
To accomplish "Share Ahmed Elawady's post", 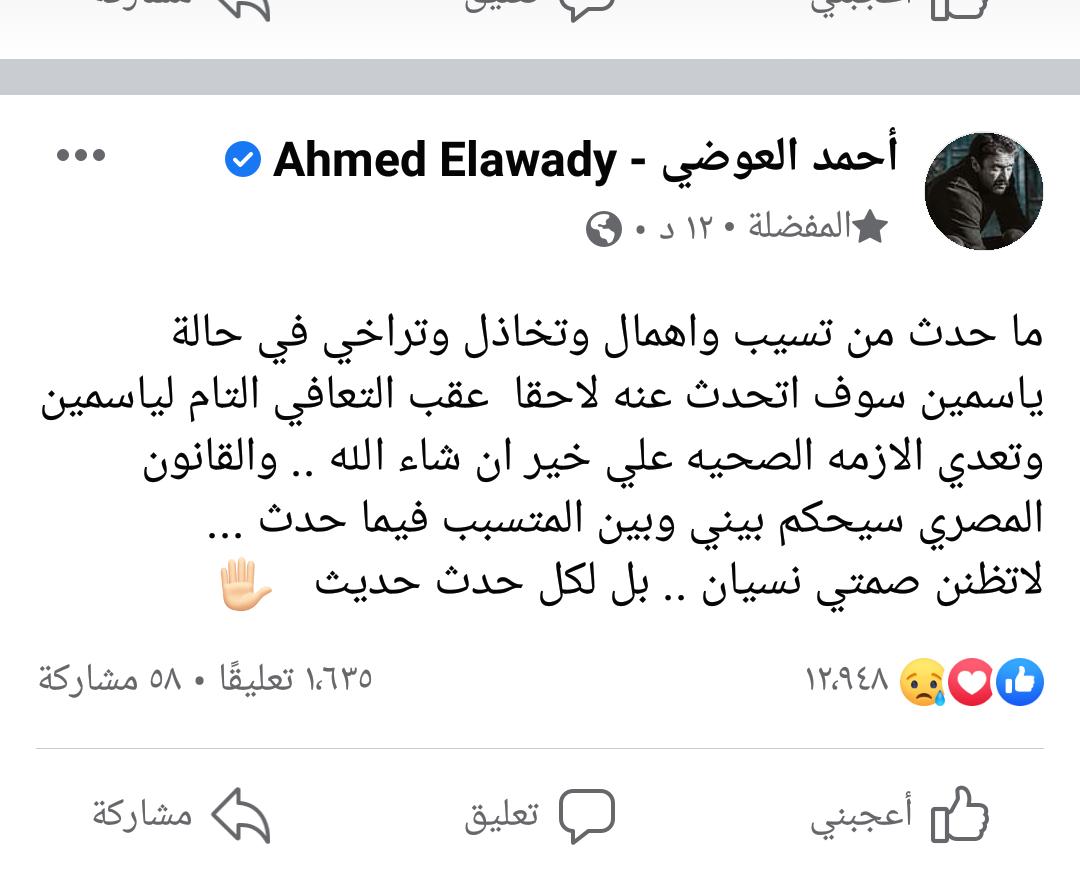I will click(x=182, y=815).
